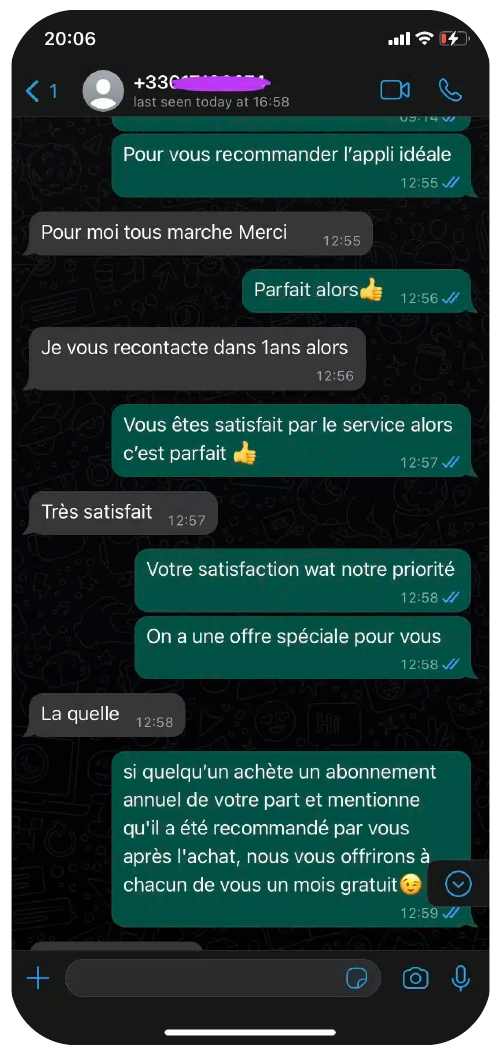Open the sticker picker
The image size is (501, 1055).
[x=357, y=978]
